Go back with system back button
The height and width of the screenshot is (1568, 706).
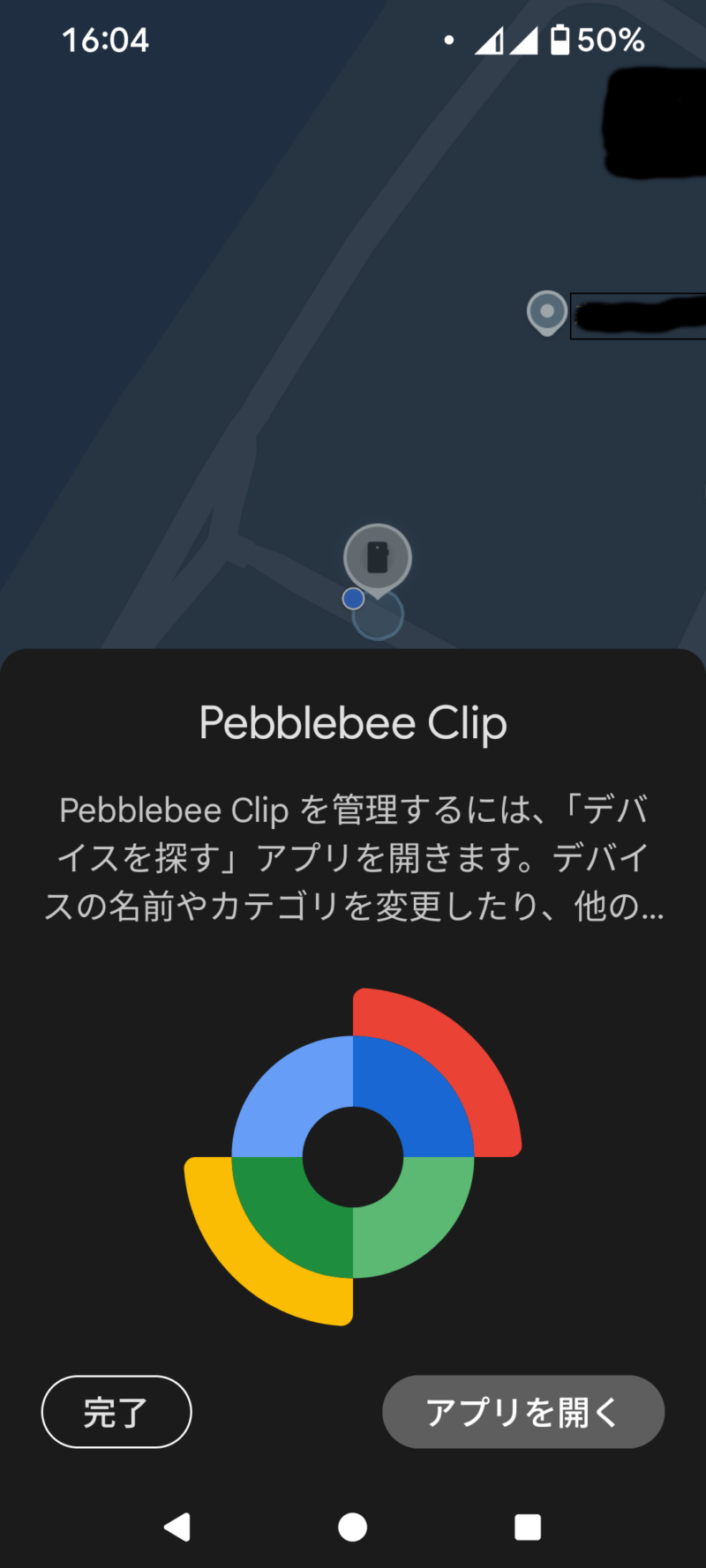point(177,1527)
